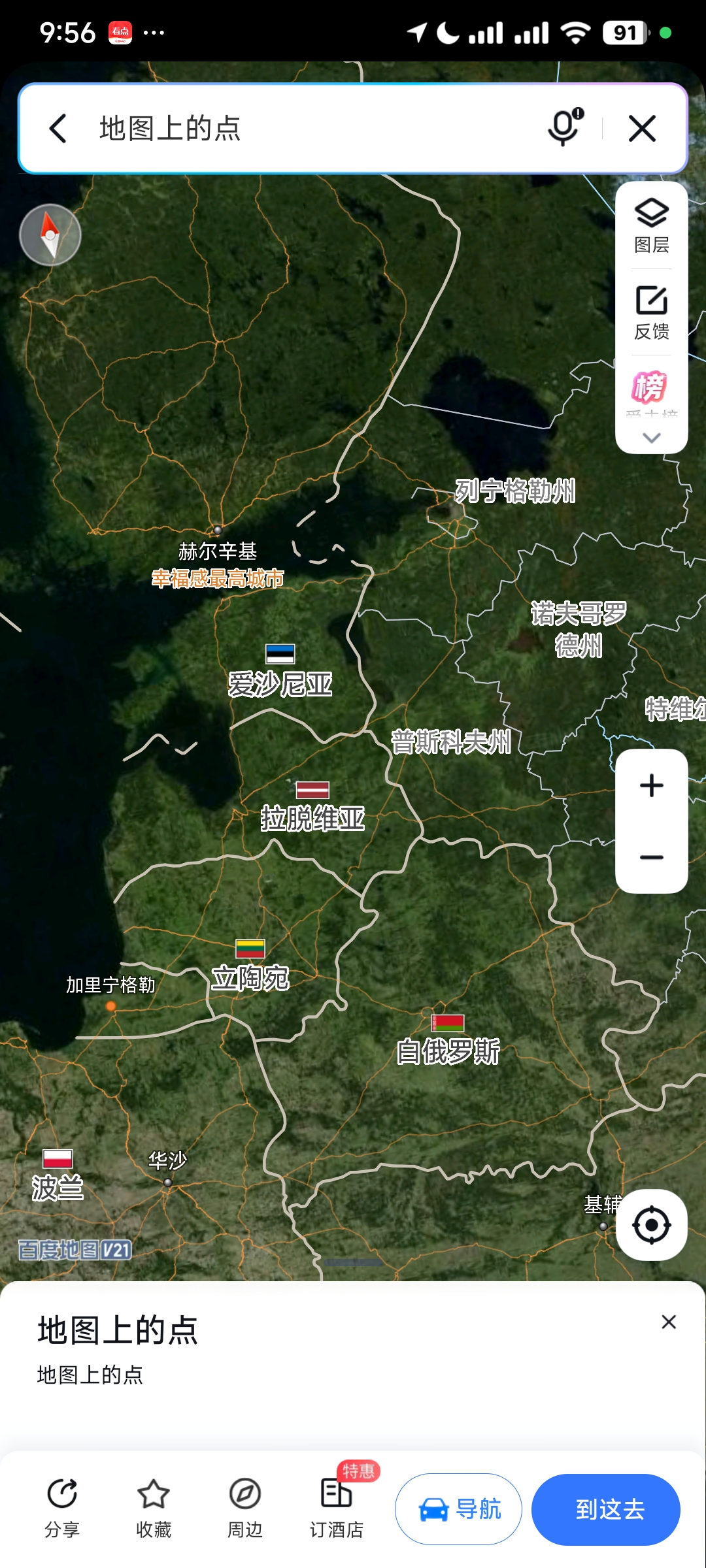The width and height of the screenshot is (706, 1568).
Task: Clear the search with the X icon
Action: pos(642,128)
